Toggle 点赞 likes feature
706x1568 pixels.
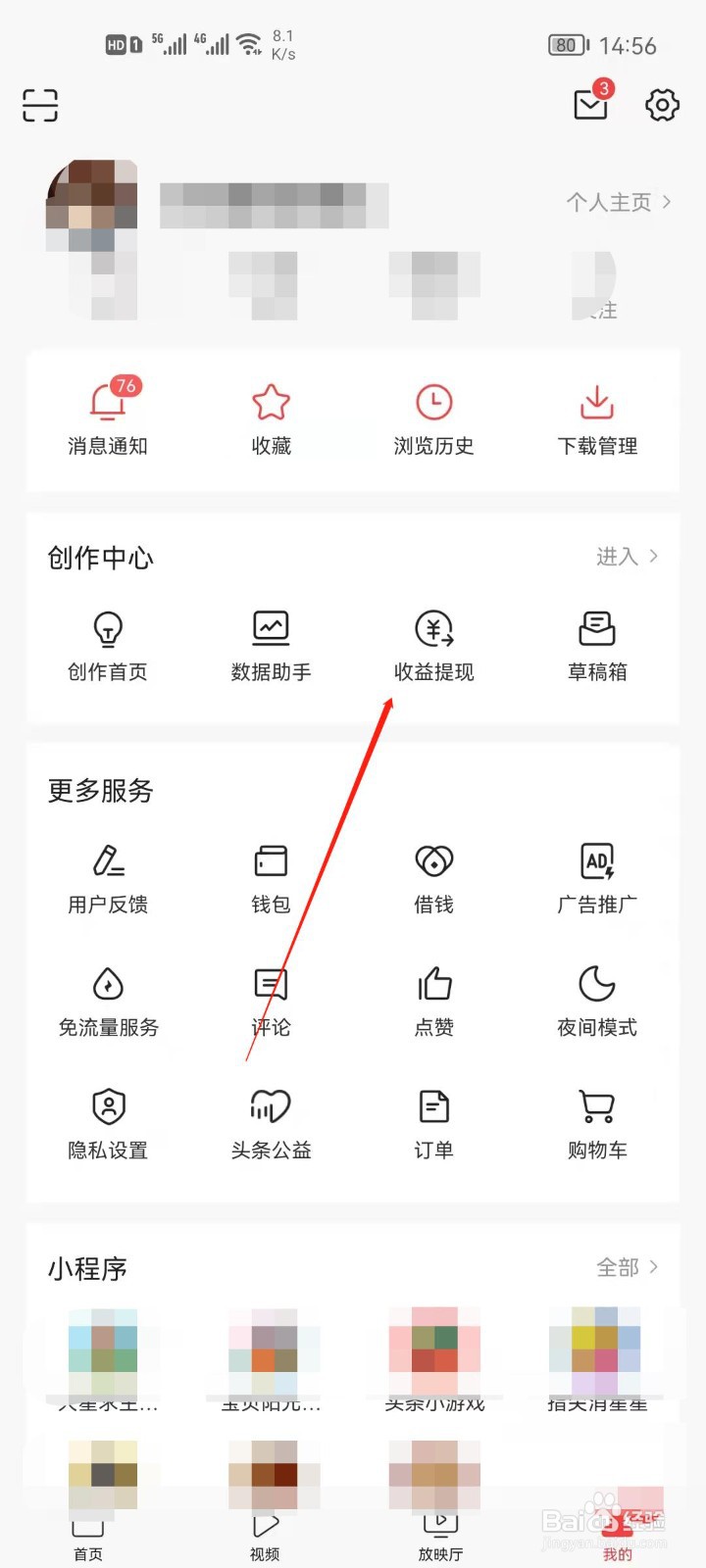tap(433, 1000)
